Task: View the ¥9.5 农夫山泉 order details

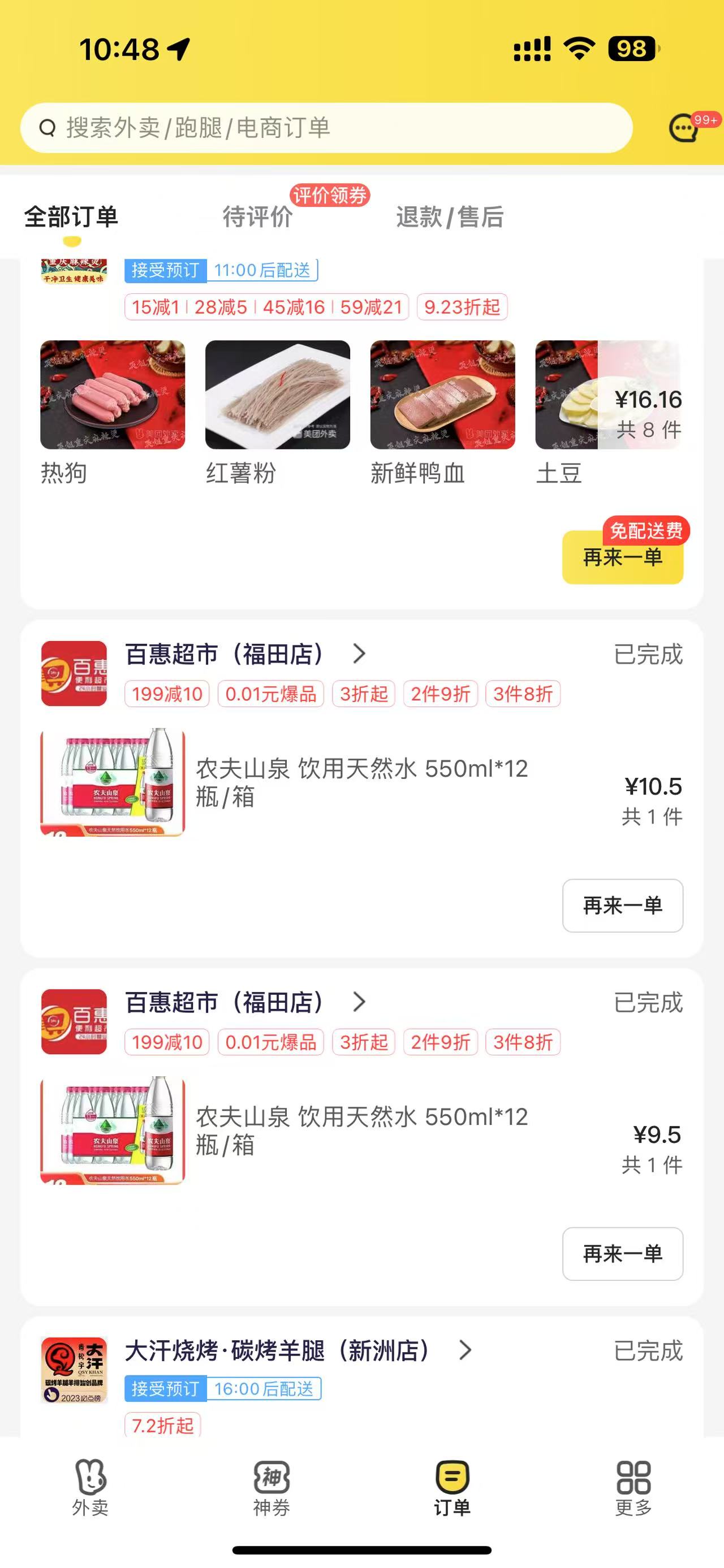Action: click(x=361, y=1131)
